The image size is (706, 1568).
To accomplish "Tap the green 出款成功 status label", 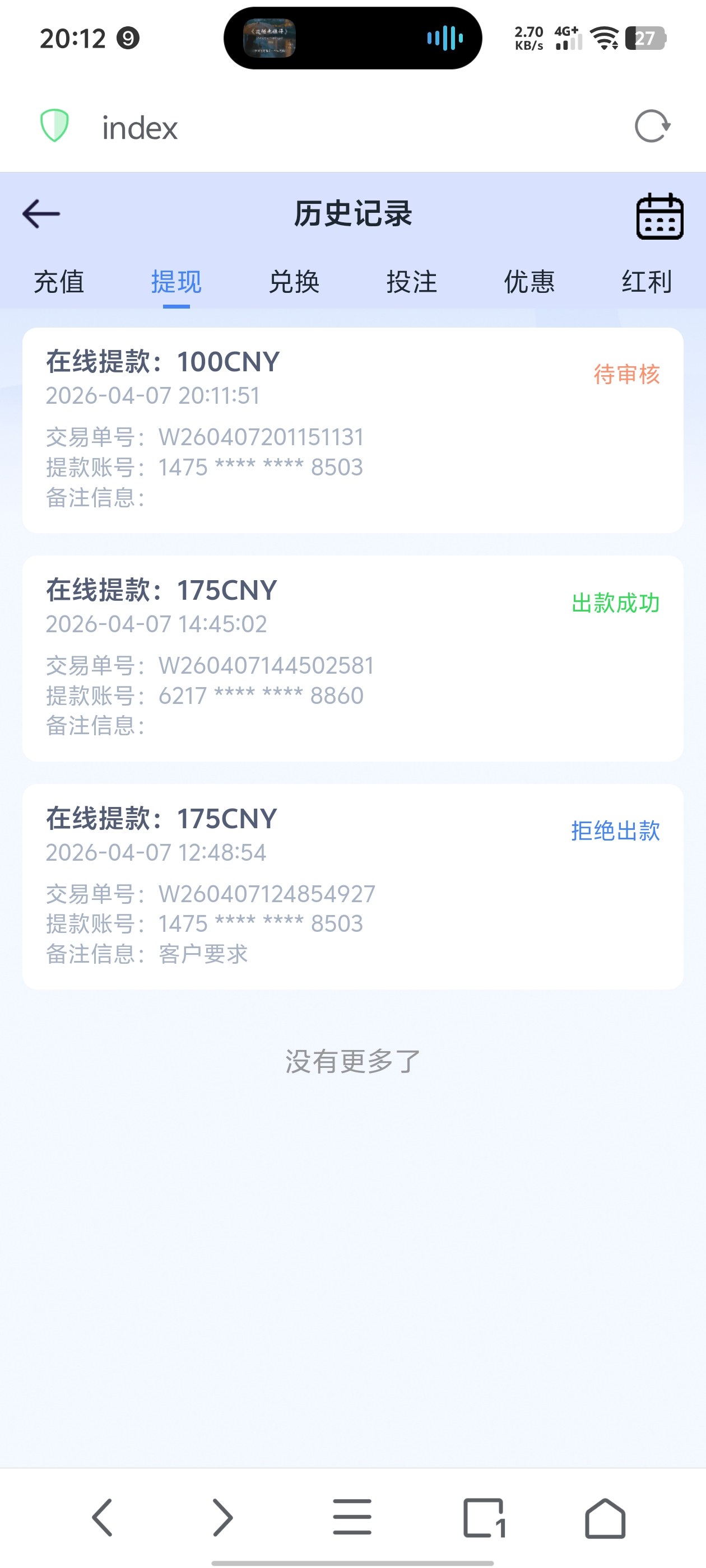I will pyautogui.click(x=616, y=604).
